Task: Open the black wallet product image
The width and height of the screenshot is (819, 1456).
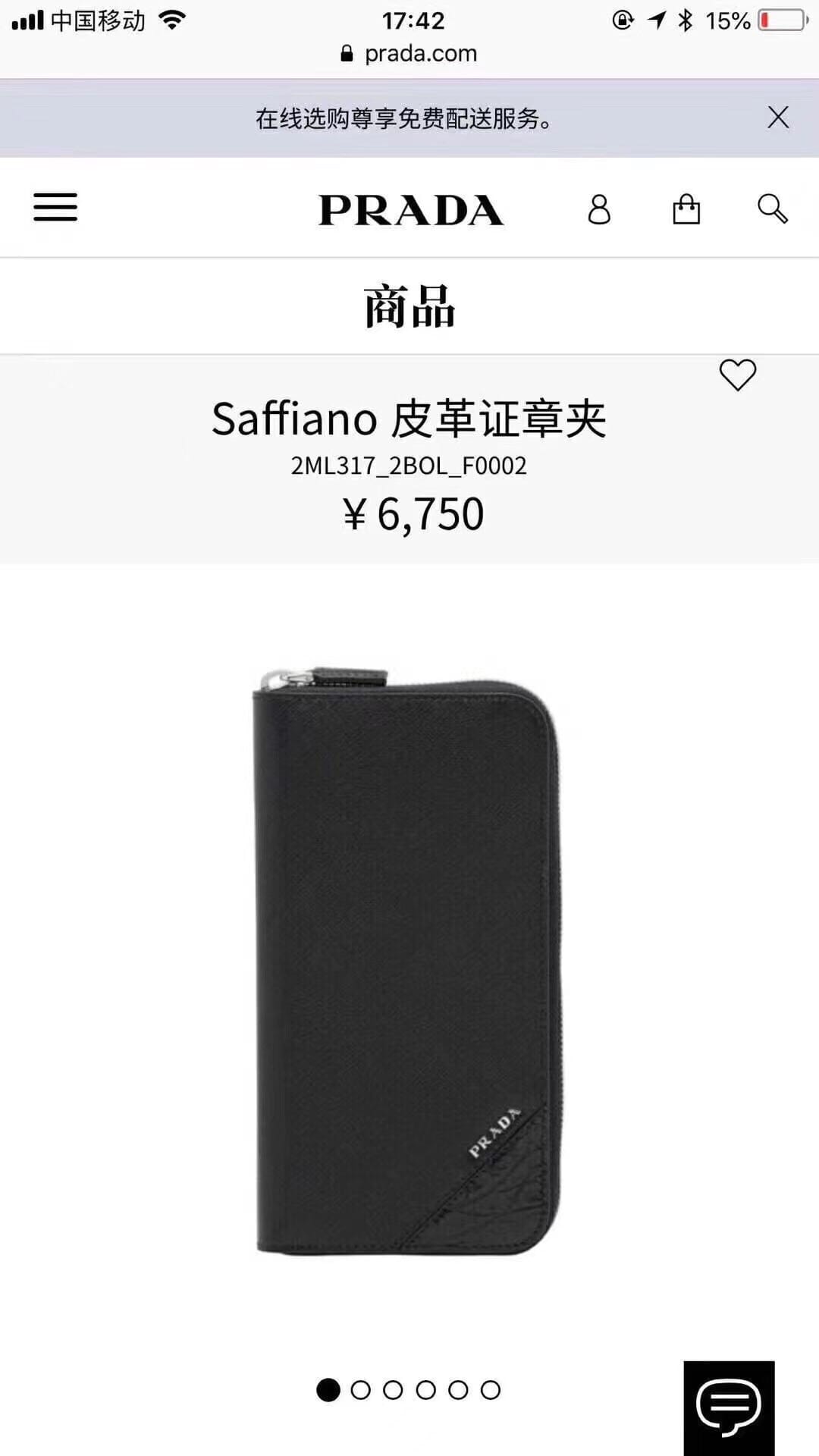Action: [x=408, y=962]
